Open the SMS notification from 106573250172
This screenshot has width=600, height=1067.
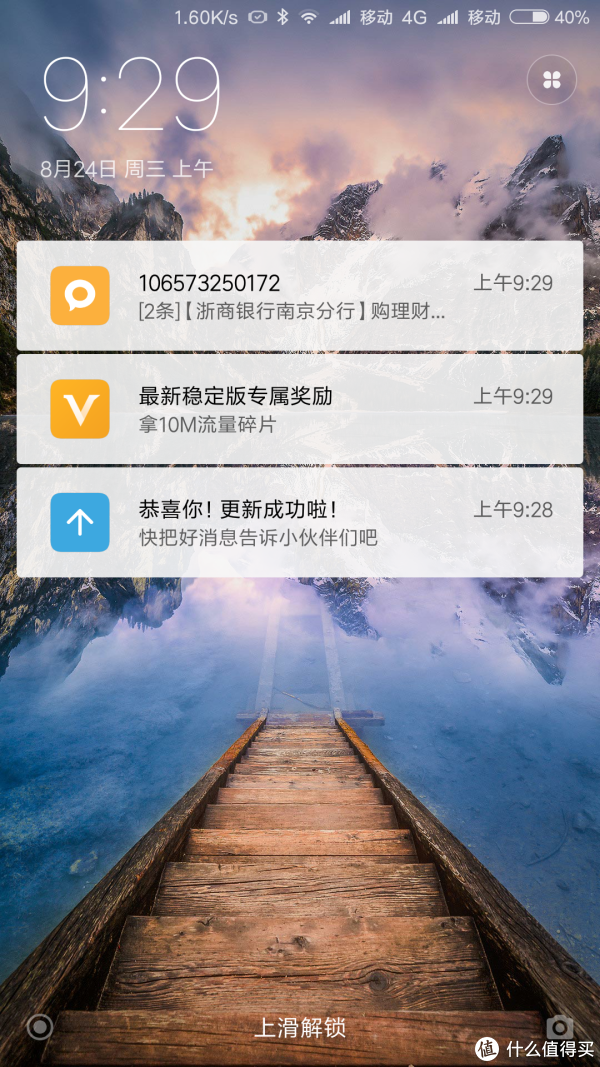coord(300,296)
